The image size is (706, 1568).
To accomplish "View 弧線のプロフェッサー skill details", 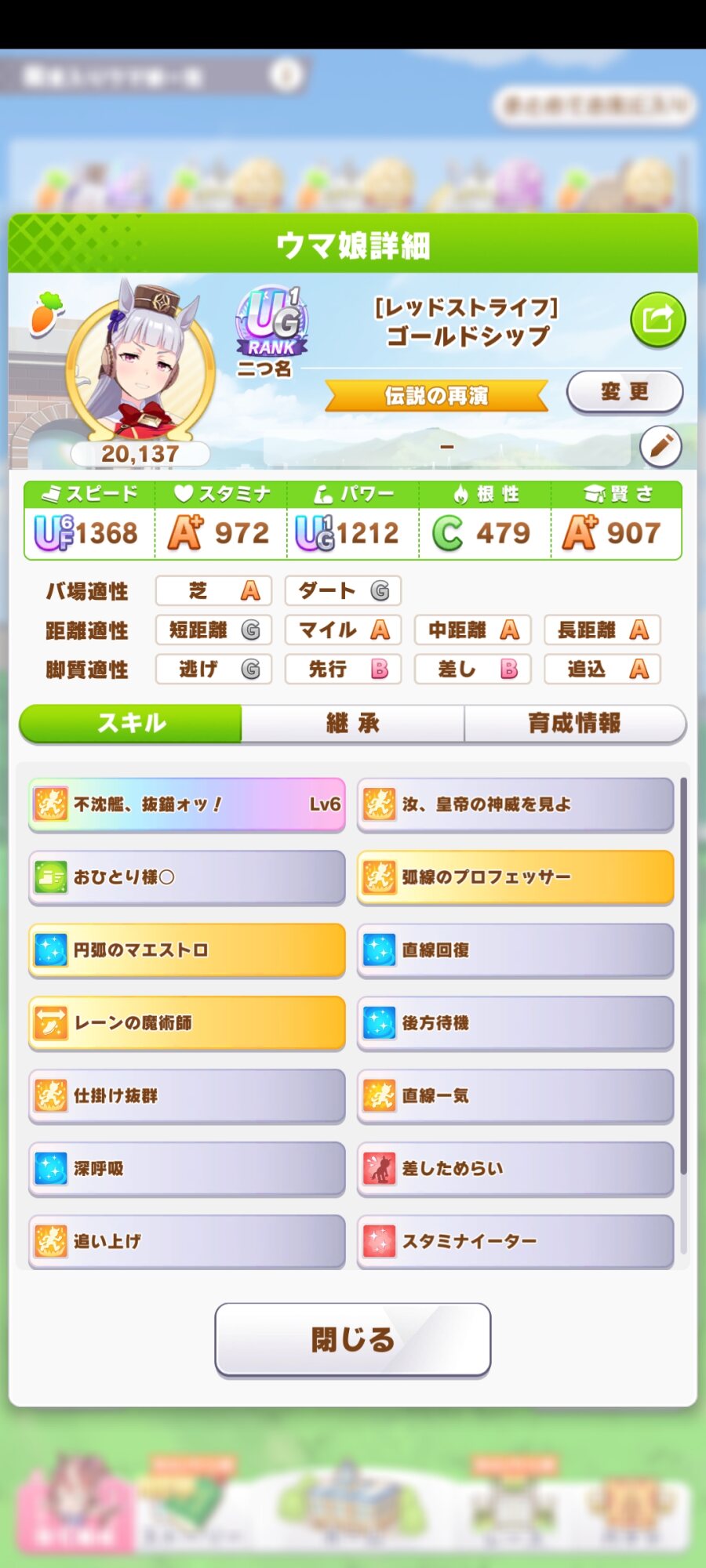I will [515, 877].
